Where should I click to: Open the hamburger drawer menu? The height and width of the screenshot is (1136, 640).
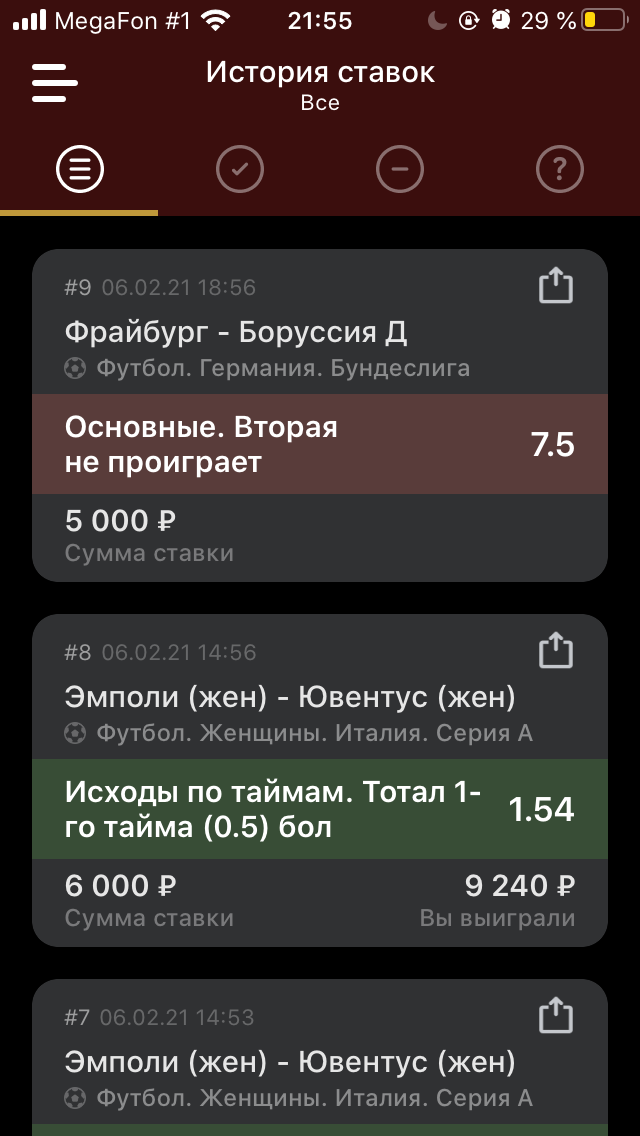pyautogui.click(x=54, y=83)
